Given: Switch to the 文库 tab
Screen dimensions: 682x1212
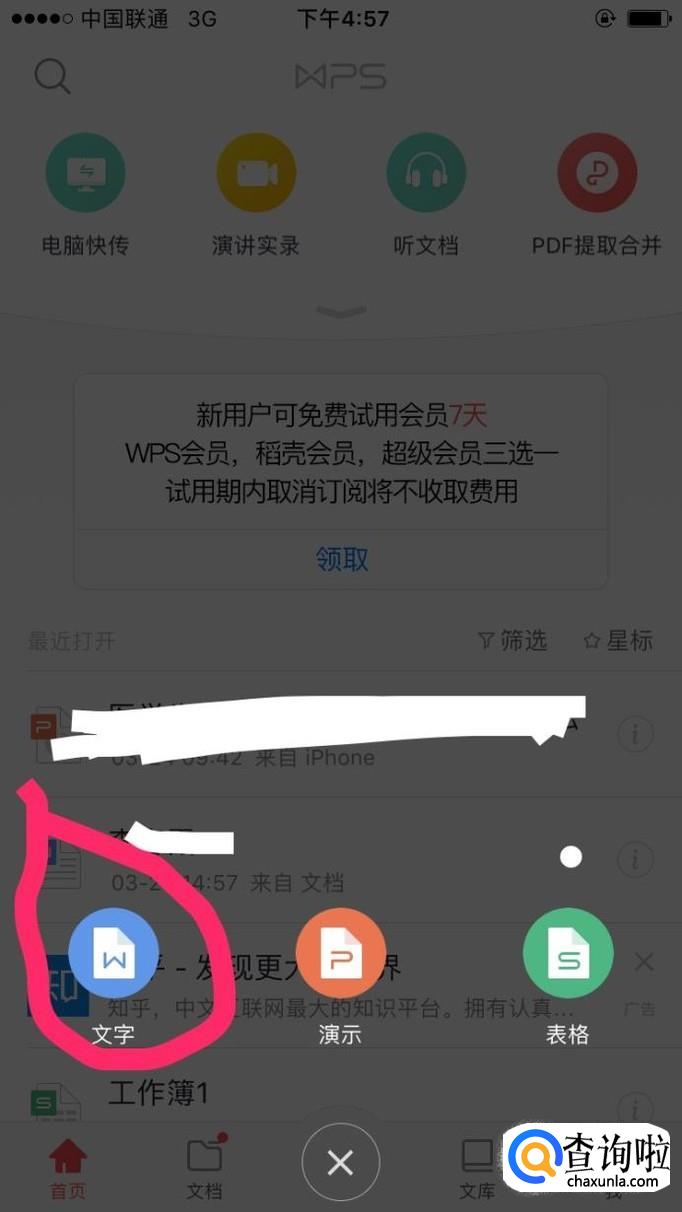Looking at the screenshot, I should point(477,1169).
